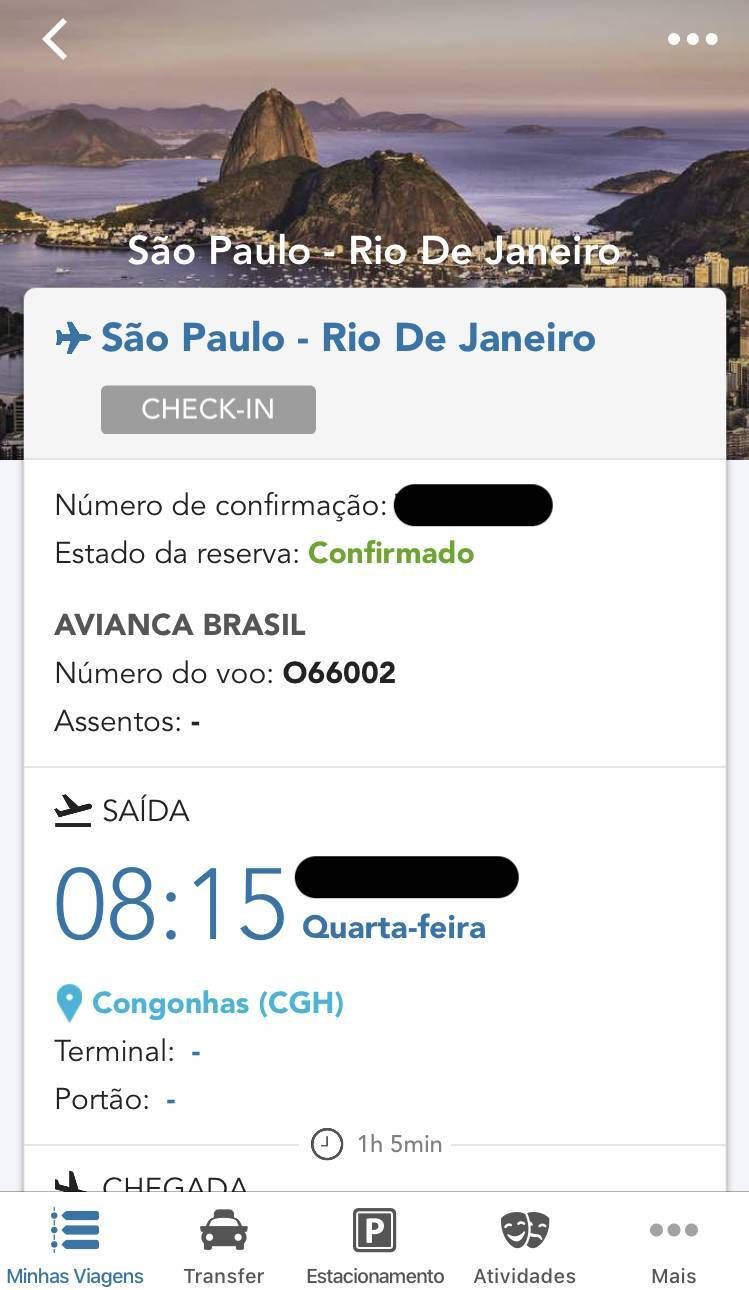Open the three-dot overflow menu
The height and width of the screenshot is (1290, 749).
[x=692, y=40]
